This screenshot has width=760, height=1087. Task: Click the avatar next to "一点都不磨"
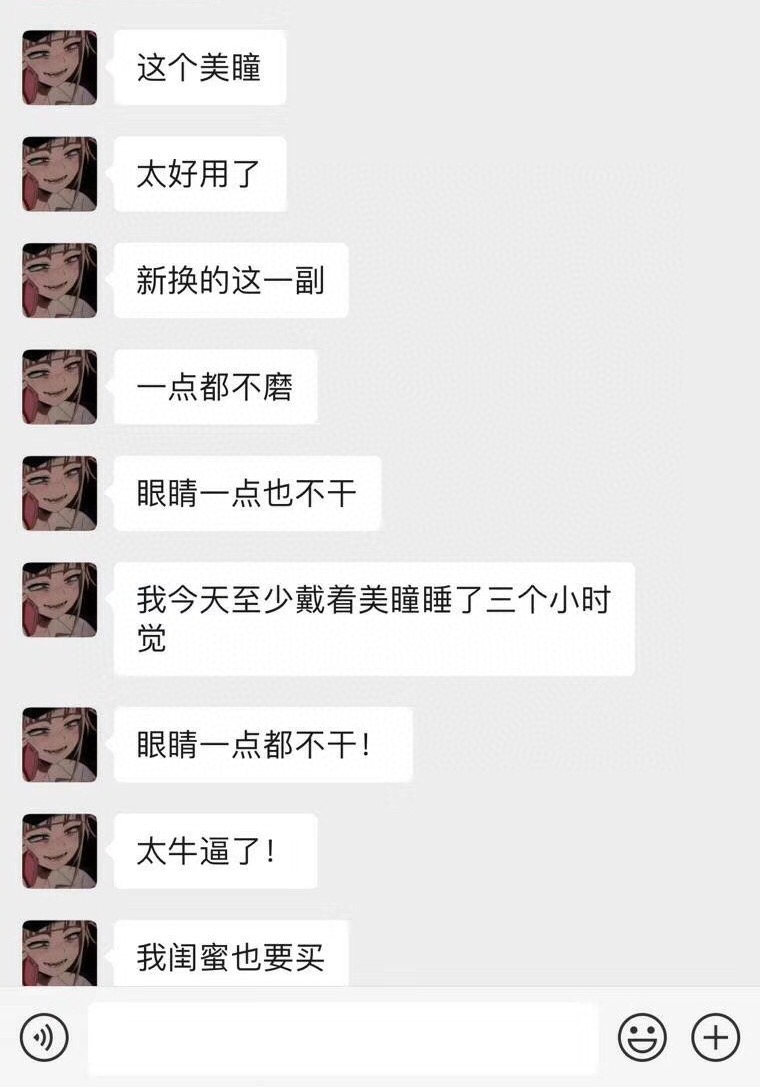click(58, 386)
